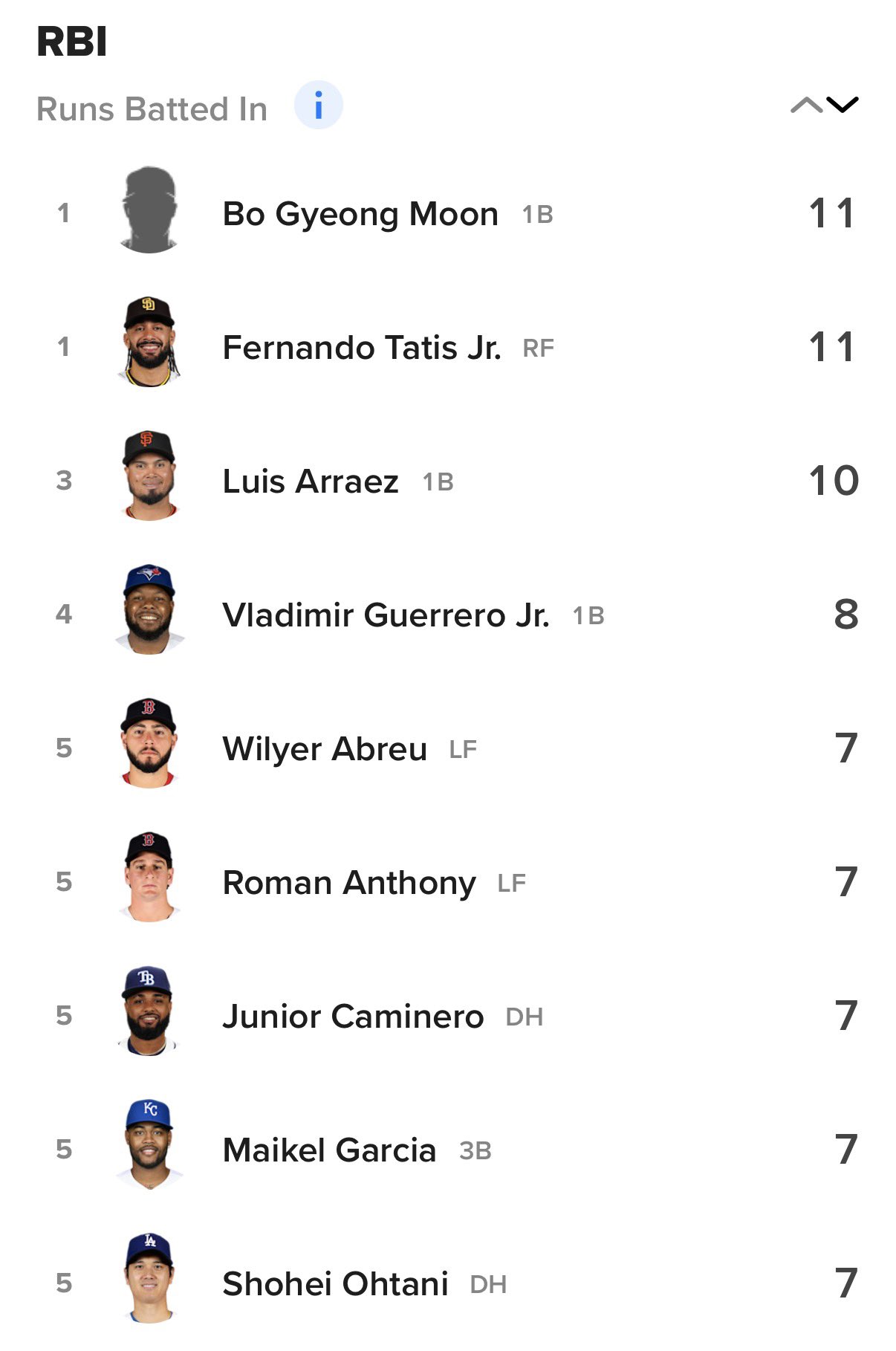View Junior Caminero's player details
Image resolution: width=896 pixels, height=1351 pixels.
click(353, 1017)
